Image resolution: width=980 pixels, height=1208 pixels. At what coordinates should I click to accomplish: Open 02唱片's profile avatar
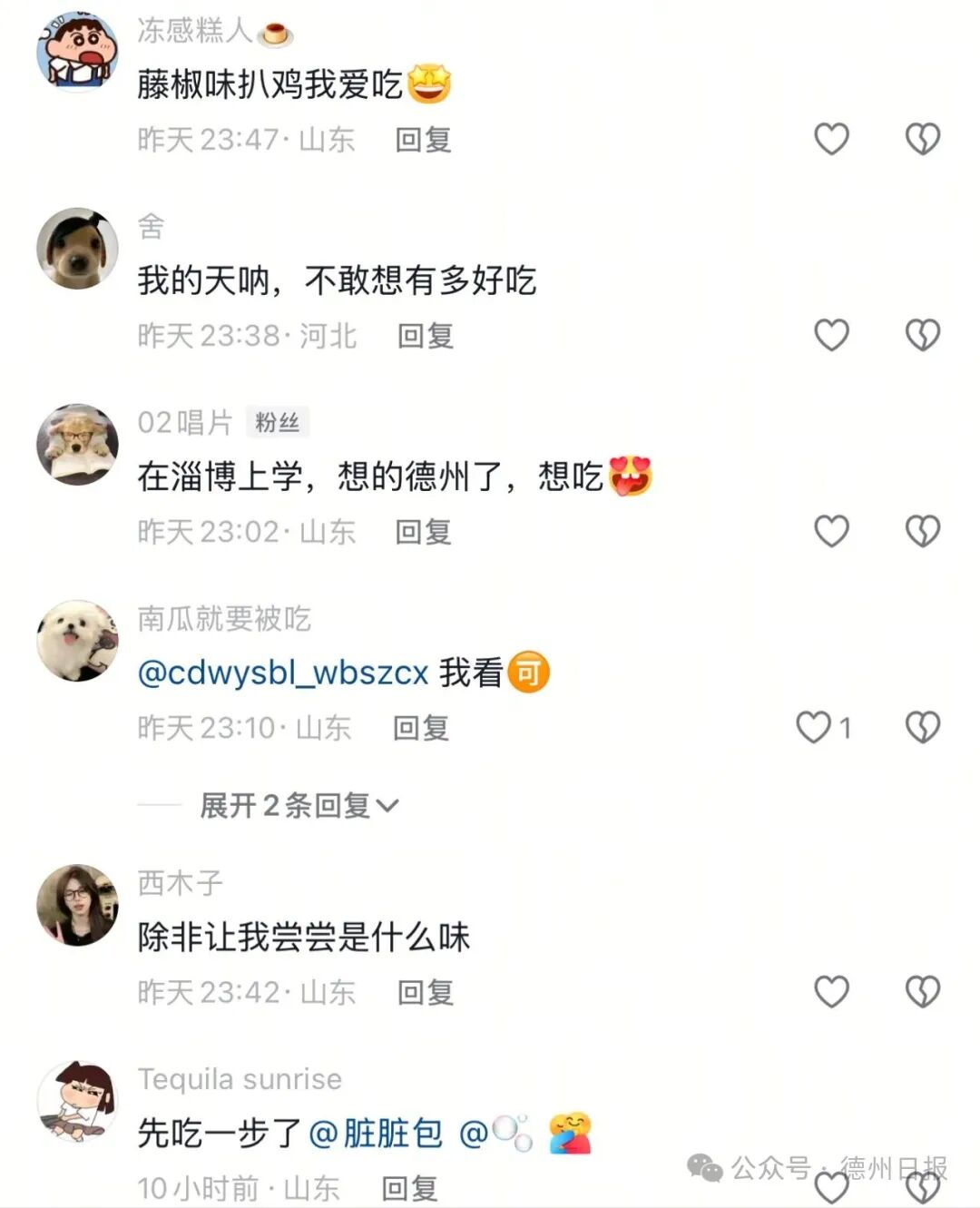coord(77,445)
